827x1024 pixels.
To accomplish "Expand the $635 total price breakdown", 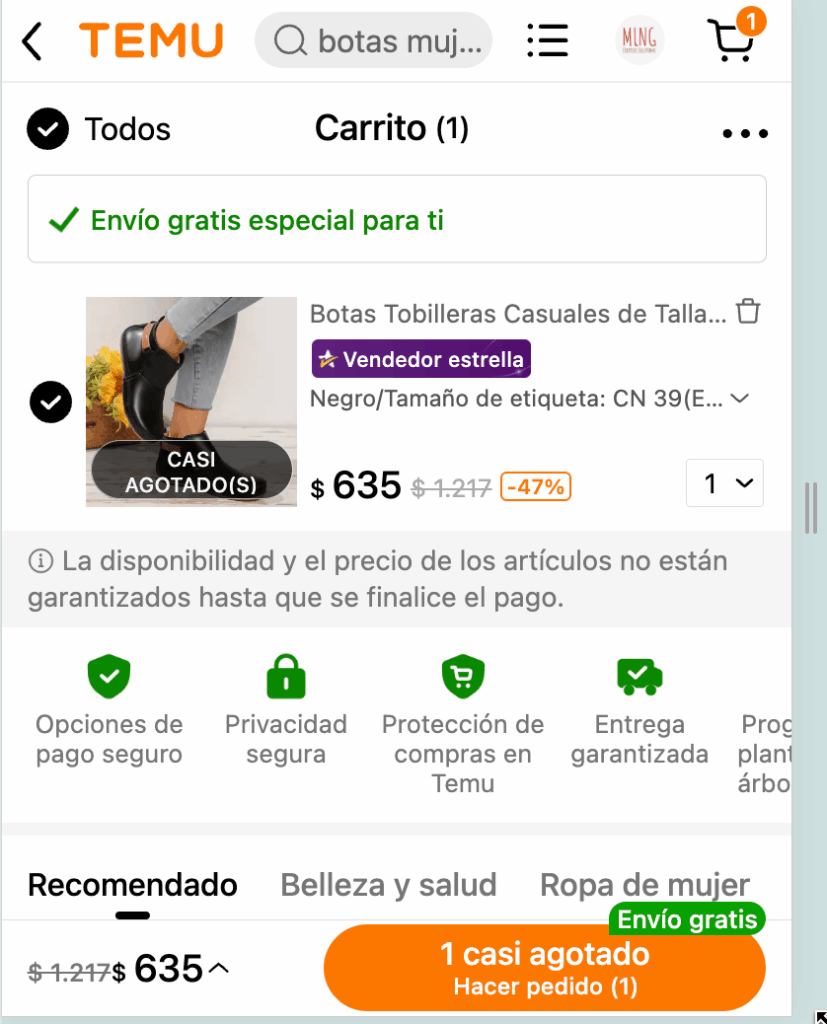I will click(218, 968).
